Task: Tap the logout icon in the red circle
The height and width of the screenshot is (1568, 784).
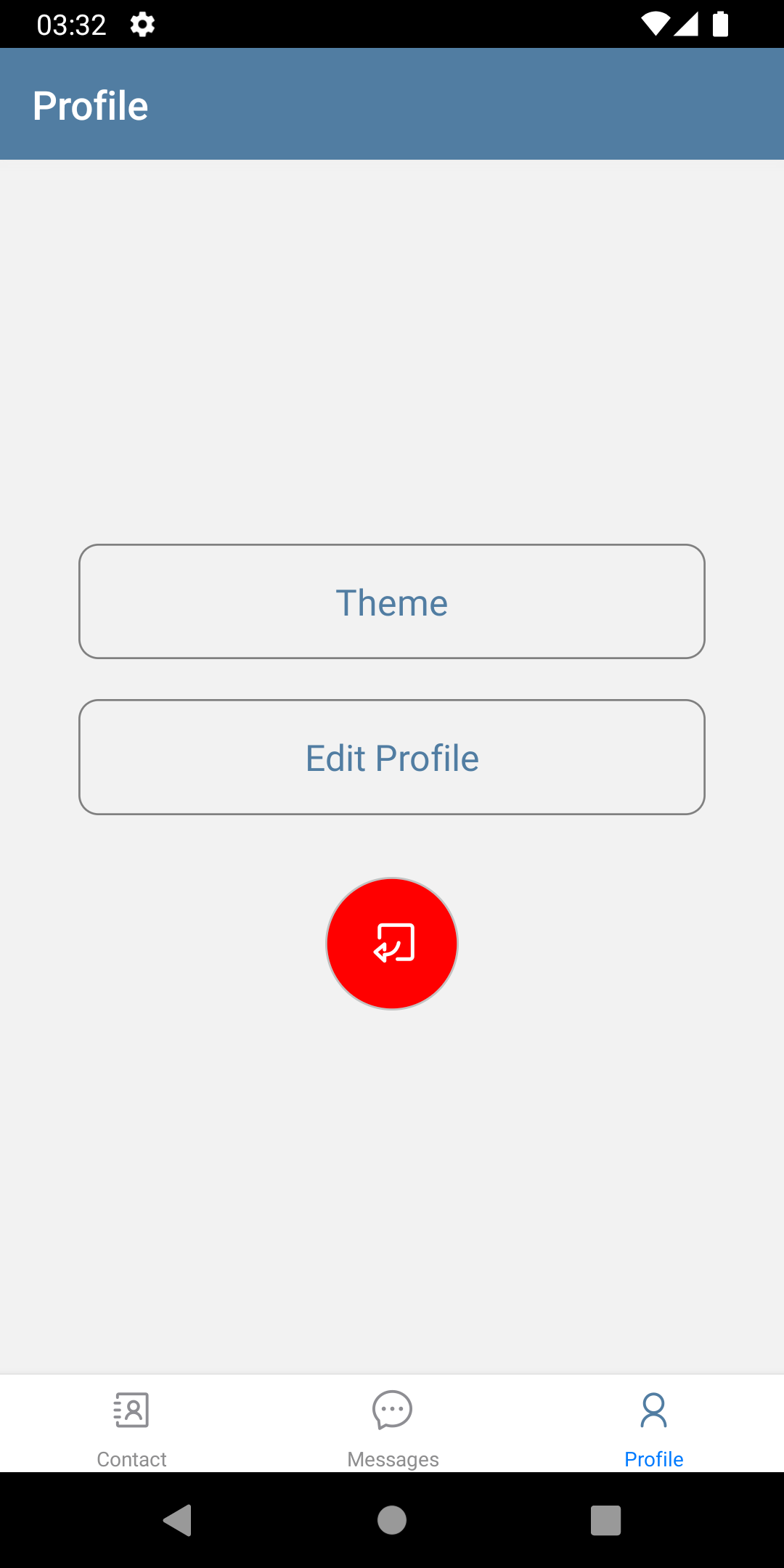Action: tap(392, 942)
